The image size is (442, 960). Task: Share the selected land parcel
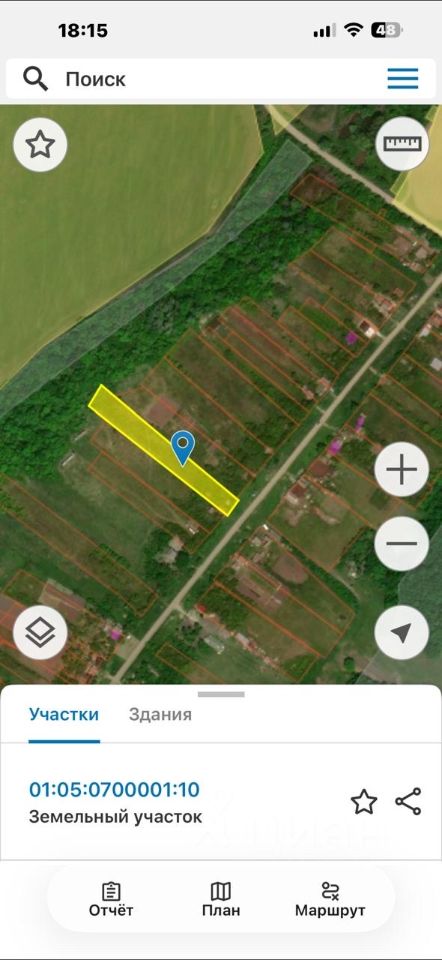coord(408,802)
